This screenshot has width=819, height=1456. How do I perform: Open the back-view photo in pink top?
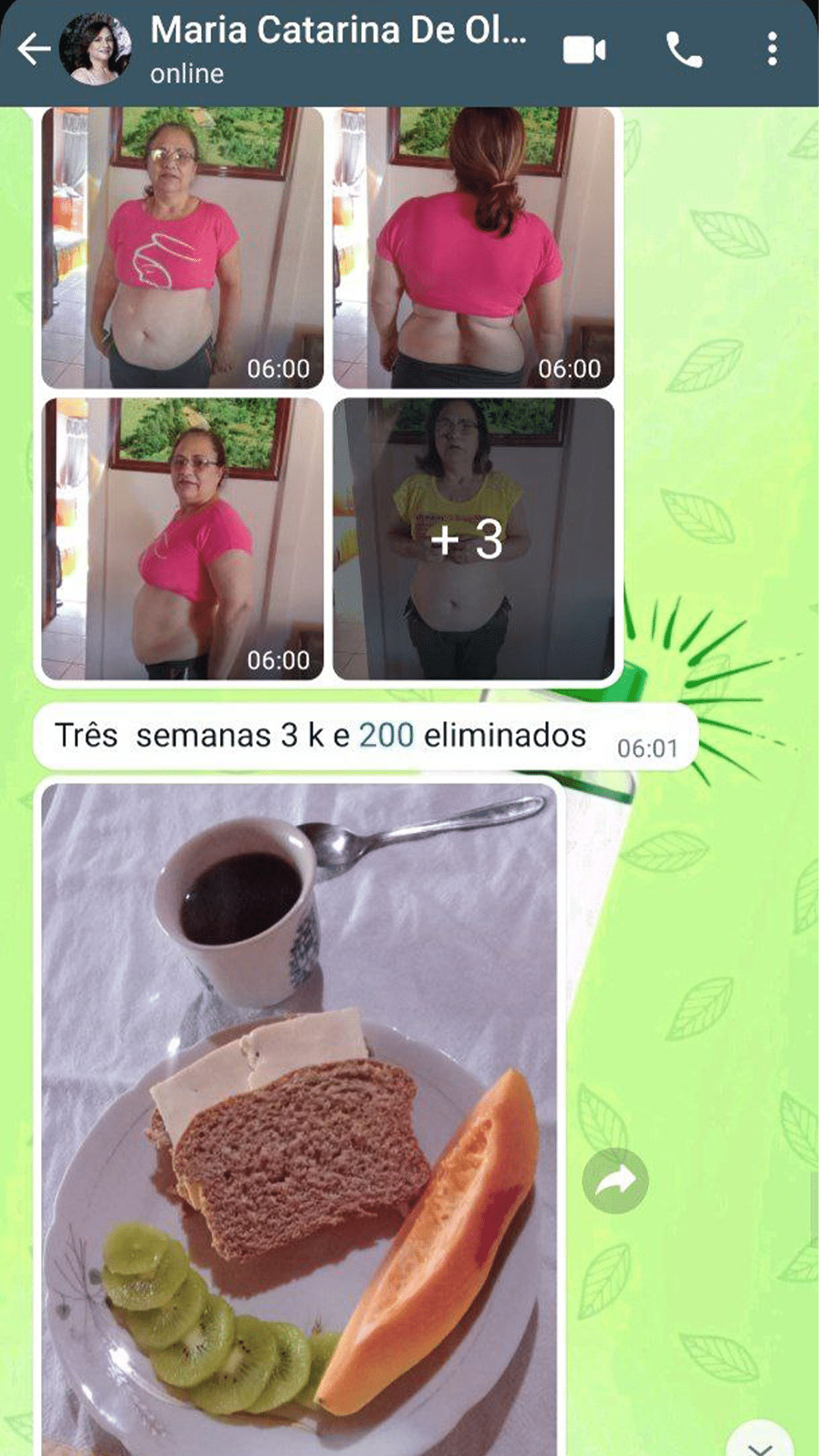point(474,247)
